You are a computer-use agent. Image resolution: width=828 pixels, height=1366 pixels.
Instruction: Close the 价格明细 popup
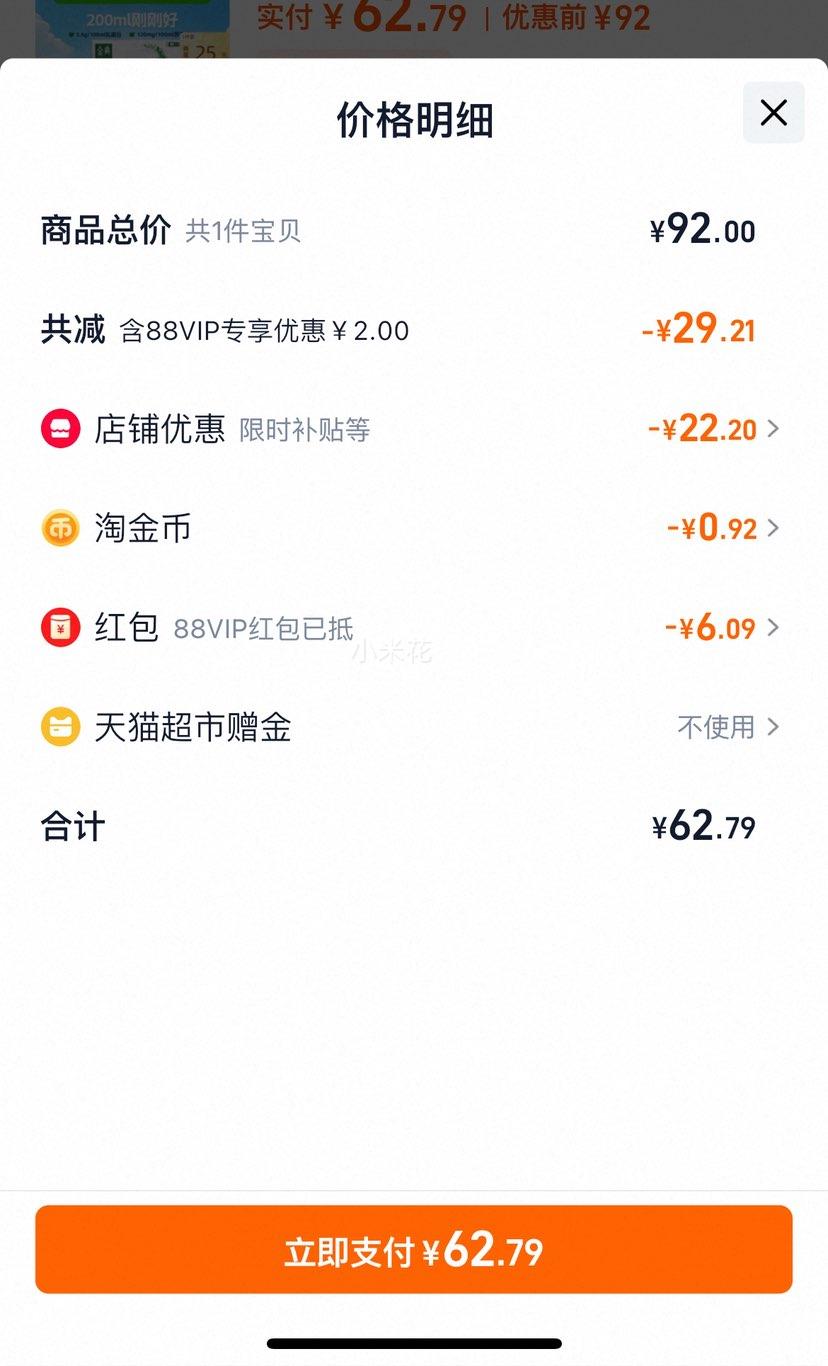click(772, 113)
